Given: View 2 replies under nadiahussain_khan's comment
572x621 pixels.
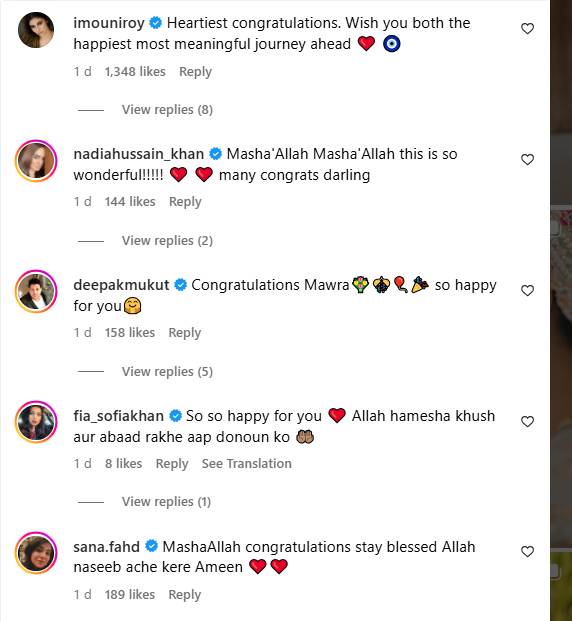Looking at the screenshot, I should [x=167, y=240].
